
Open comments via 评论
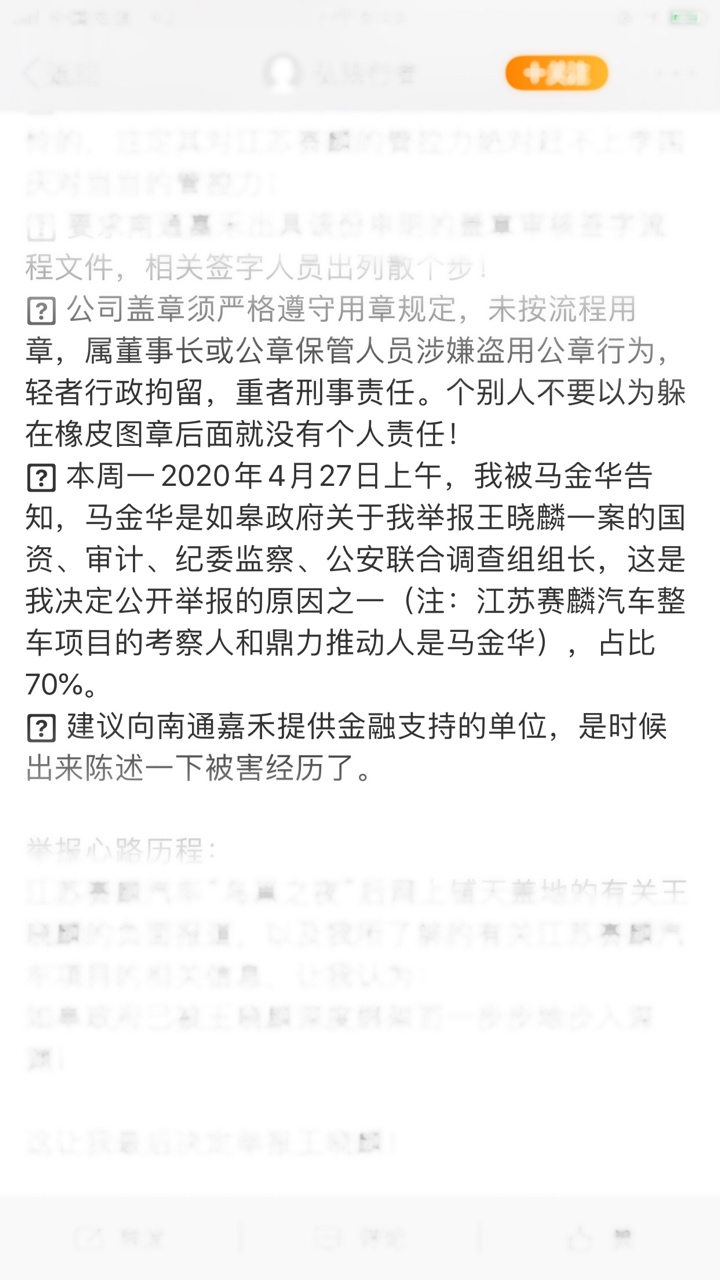(360, 1238)
